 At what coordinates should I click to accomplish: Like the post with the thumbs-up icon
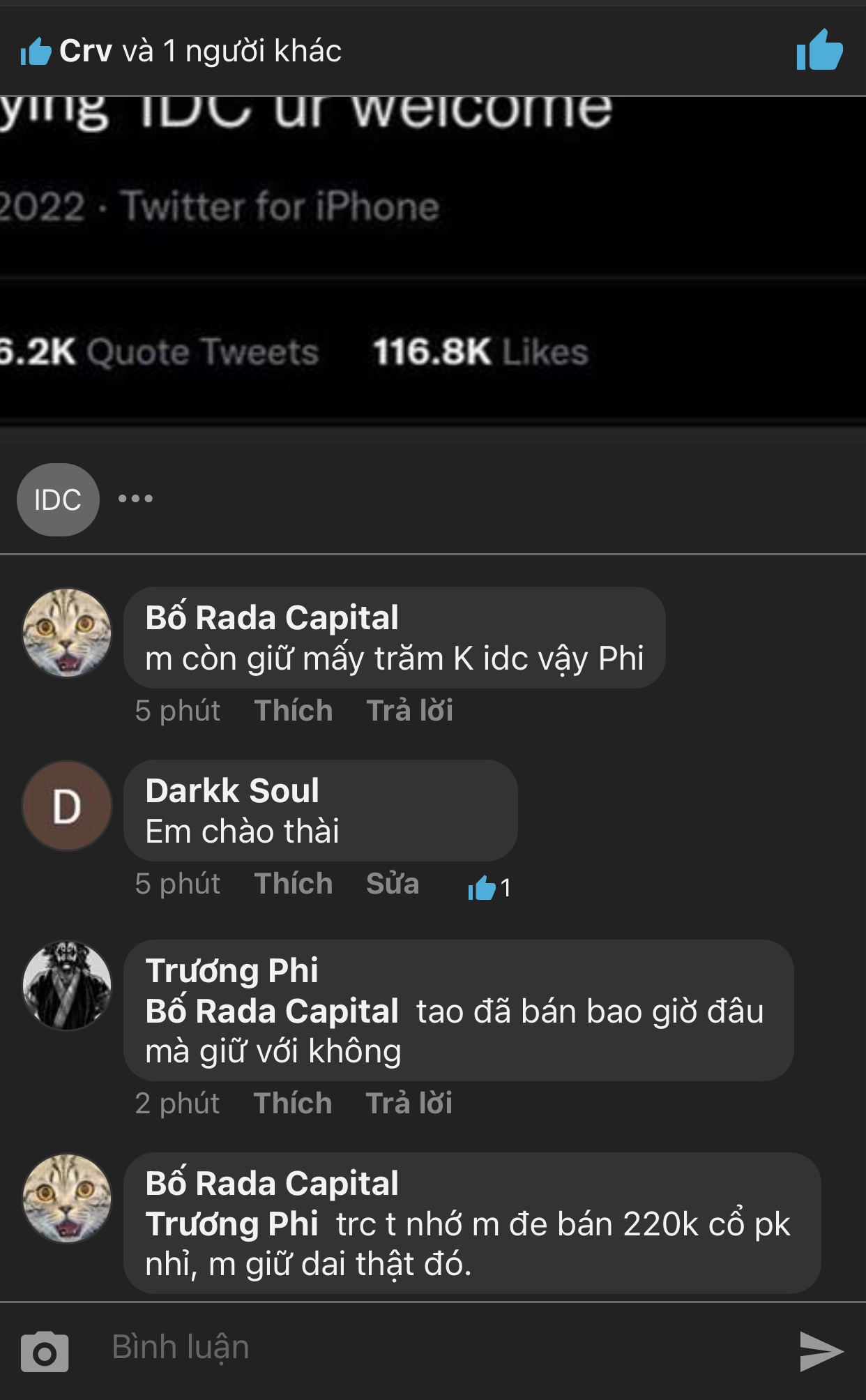(x=819, y=50)
